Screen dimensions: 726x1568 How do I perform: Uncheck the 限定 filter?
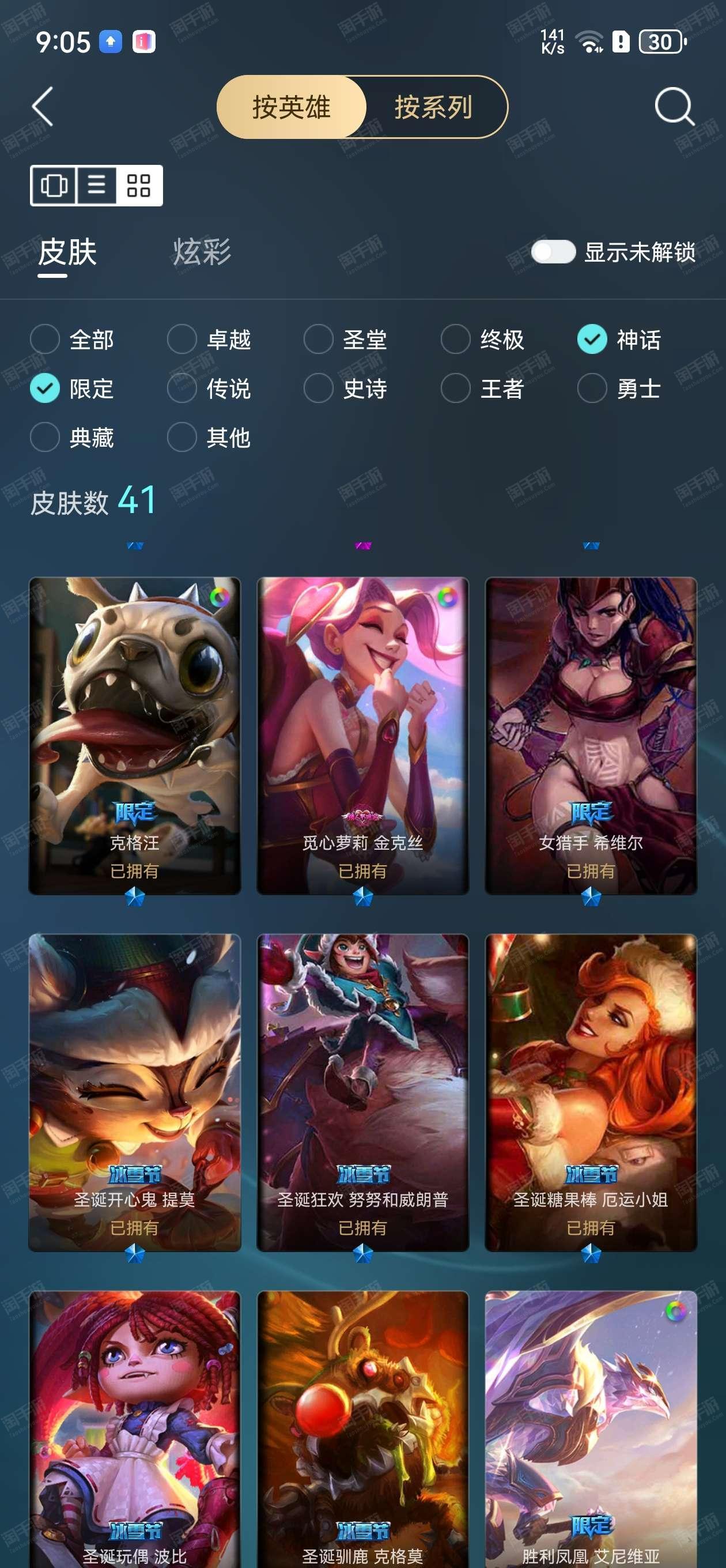pyautogui.click(x=72, y=389)
